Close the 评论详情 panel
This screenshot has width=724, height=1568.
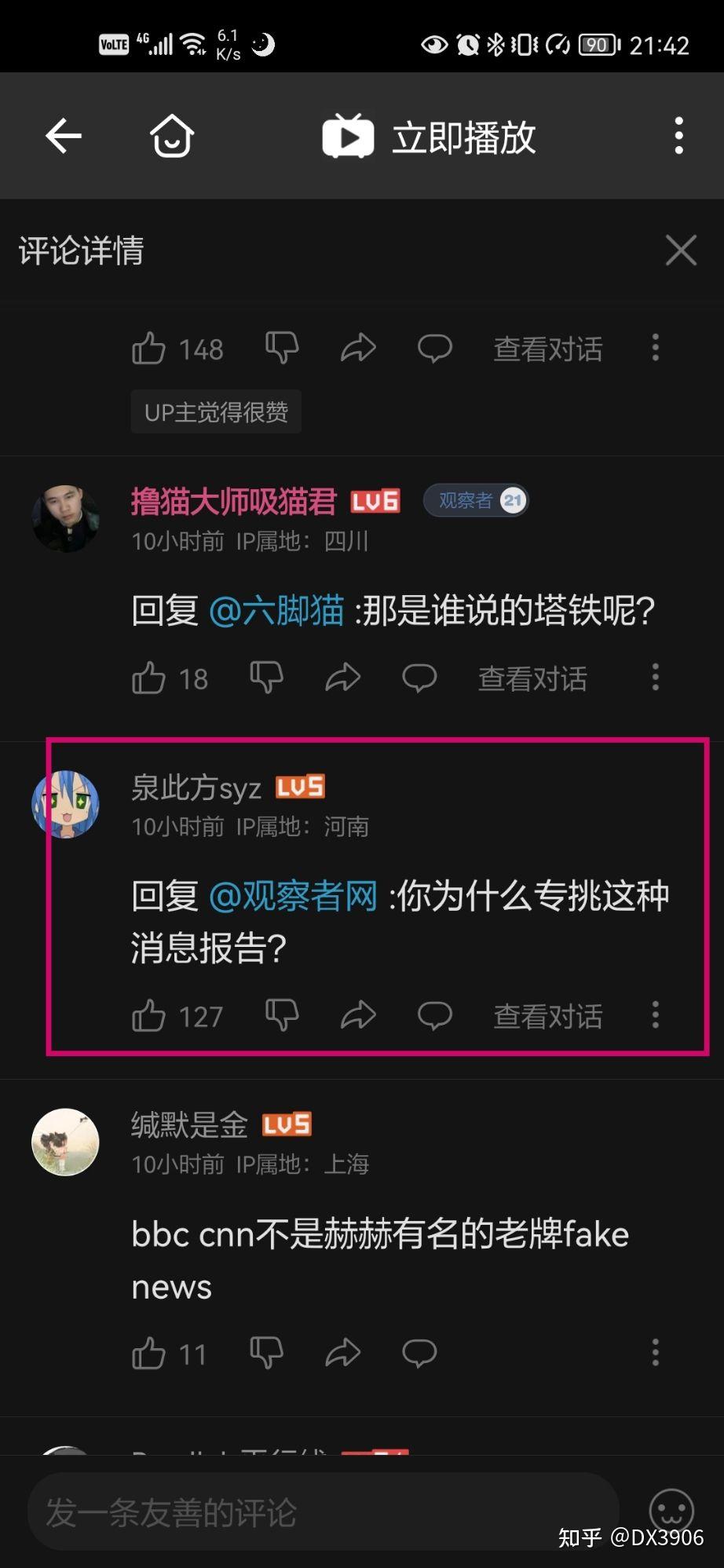point(680,251)
